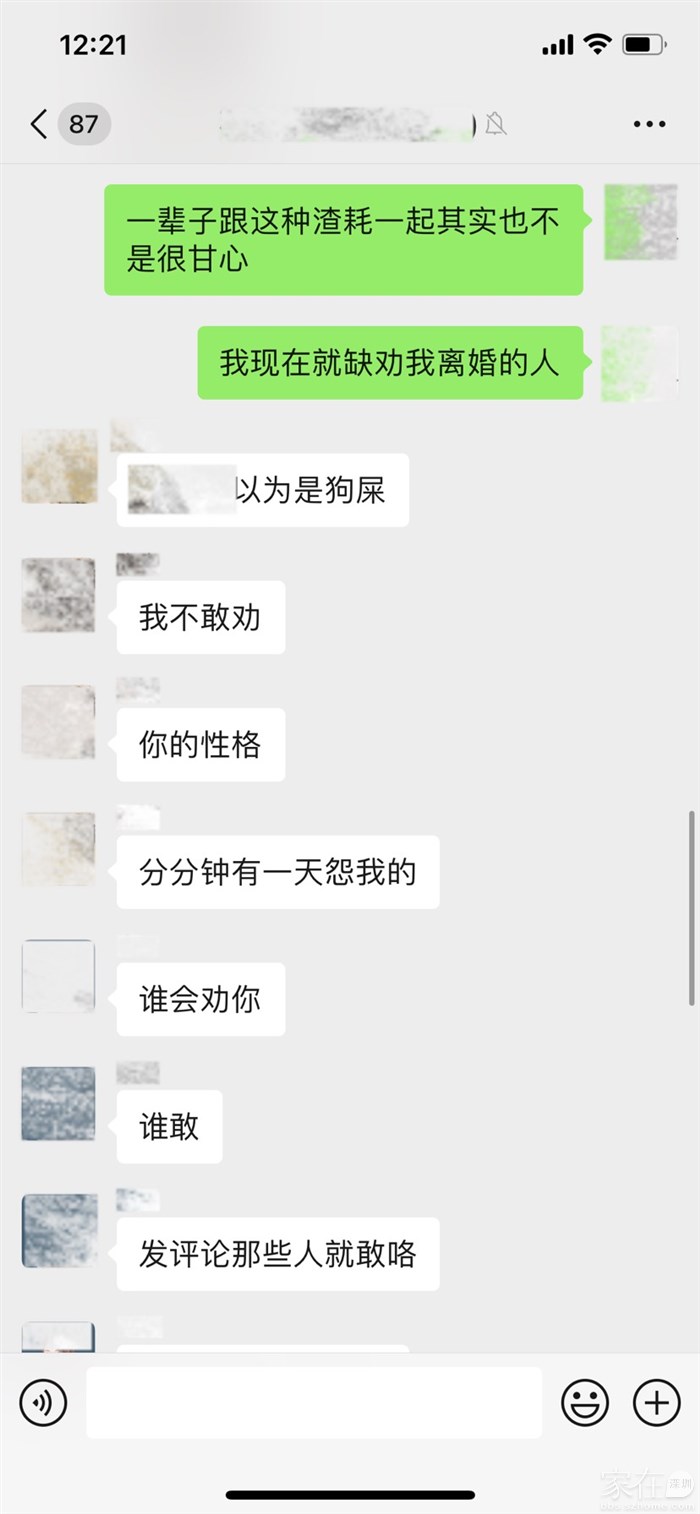Screen dimensions: 700x1514
Task: Open avatar of sender saying 我不敢劝
Action: [x=58, y=595]
